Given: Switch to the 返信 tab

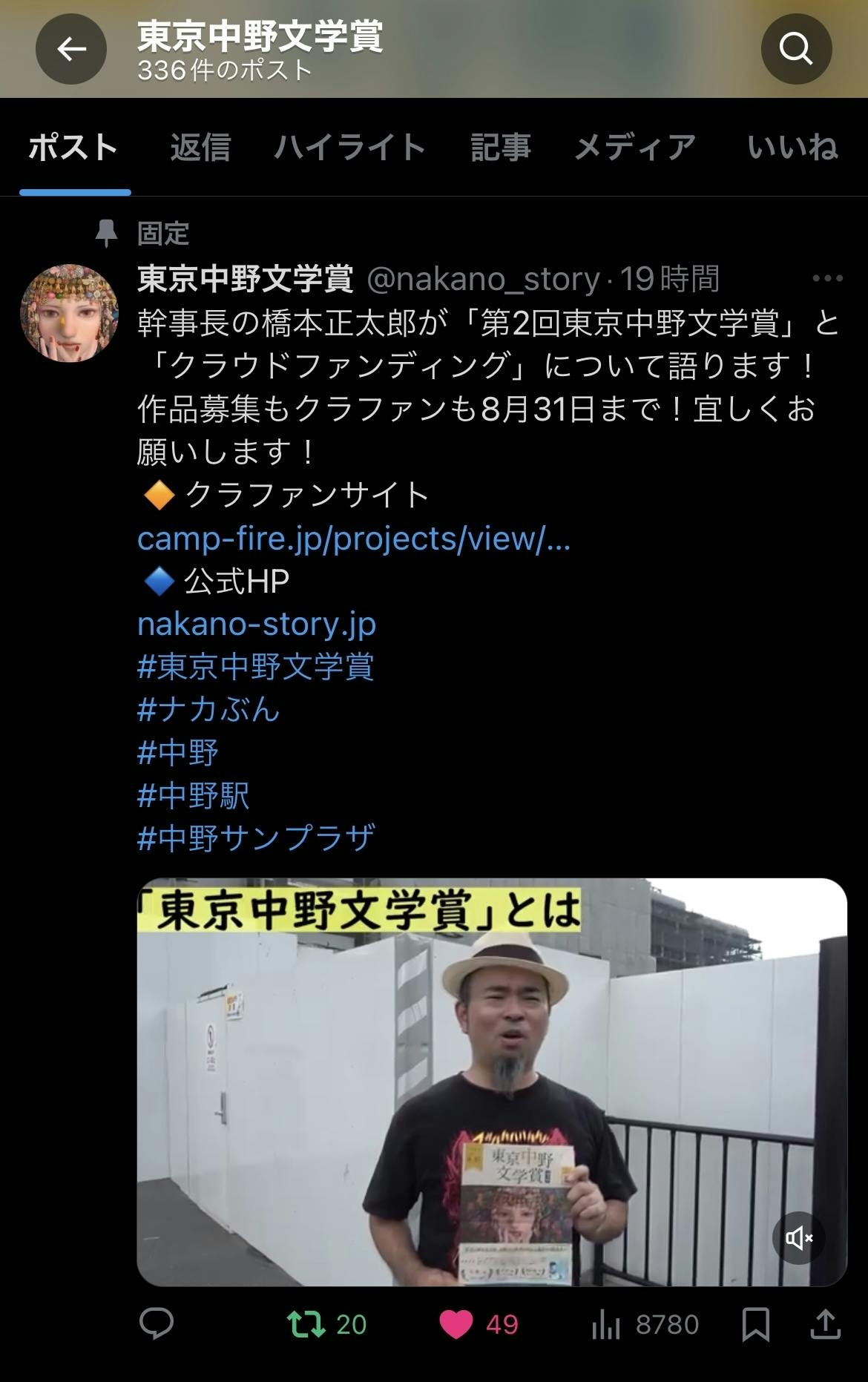Looking at the screenshot, I should [x=200, y=147].
